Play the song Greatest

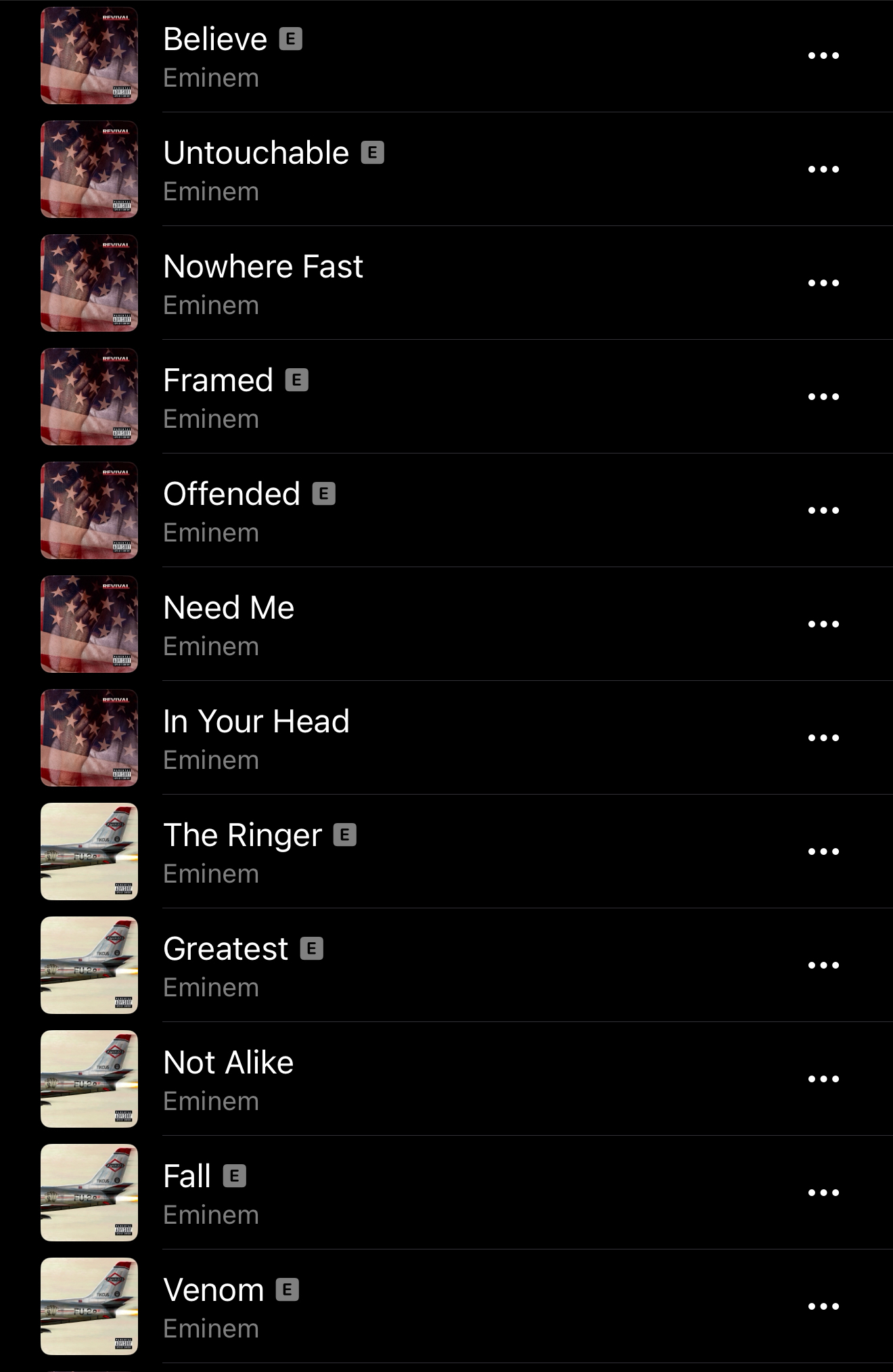(x=225, y=949)
